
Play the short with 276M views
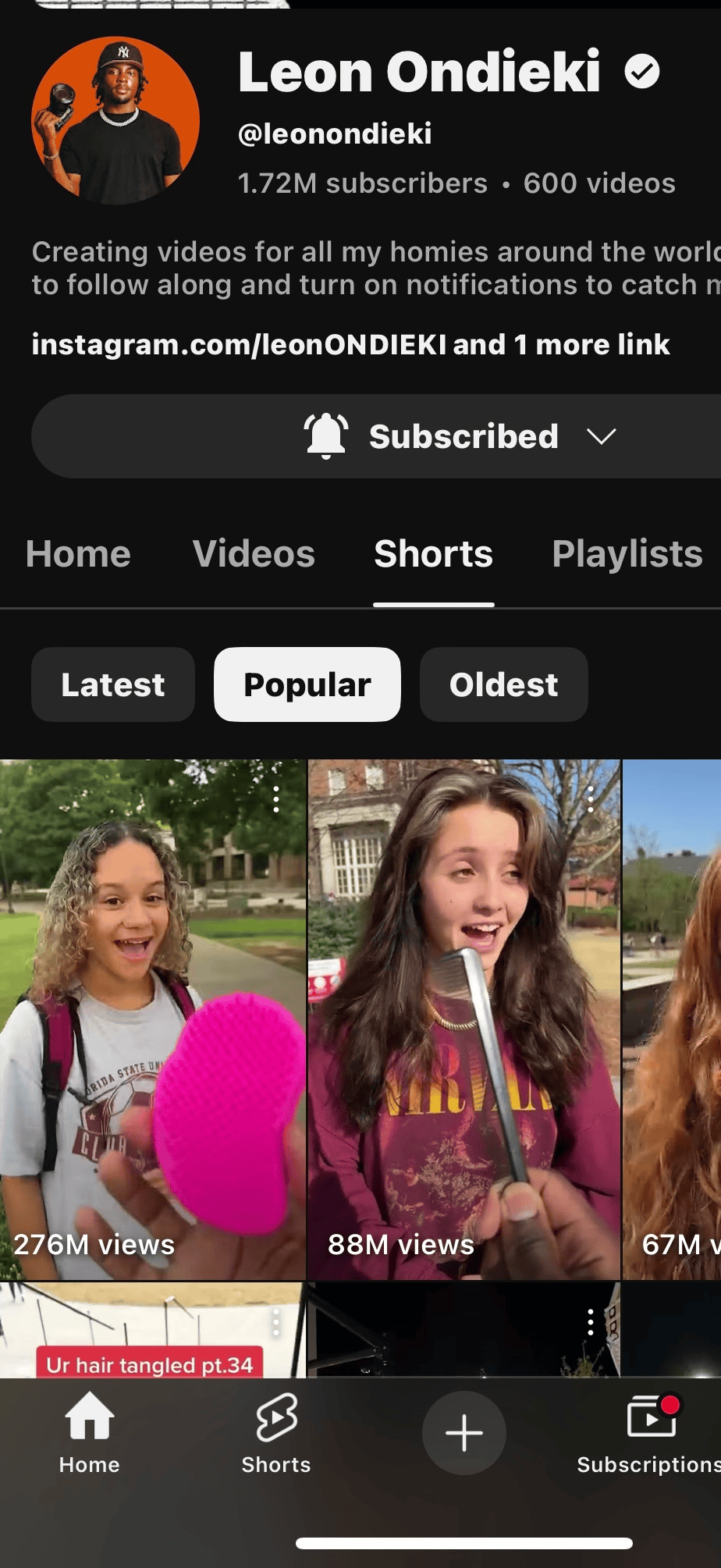click(x=152, y=1015)
